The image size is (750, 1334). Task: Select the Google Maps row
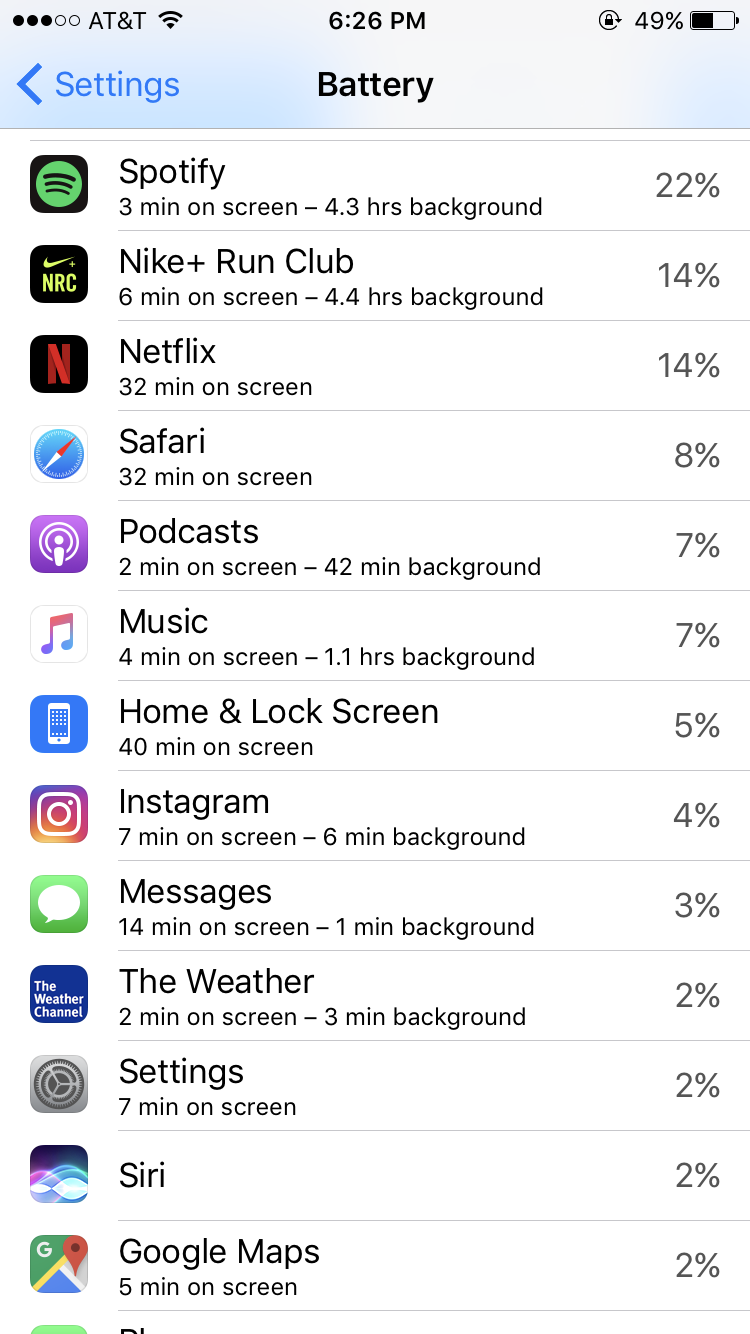click(x=375, y=1266)
